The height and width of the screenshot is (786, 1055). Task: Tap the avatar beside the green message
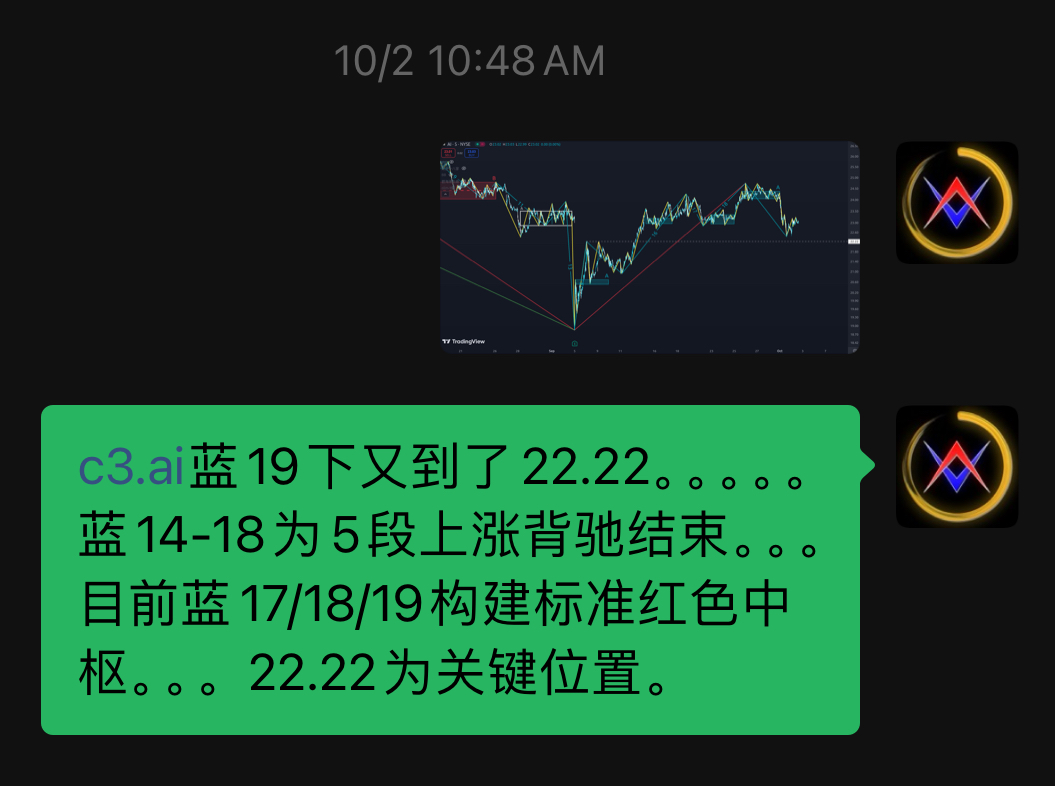[x=956, y=467]
